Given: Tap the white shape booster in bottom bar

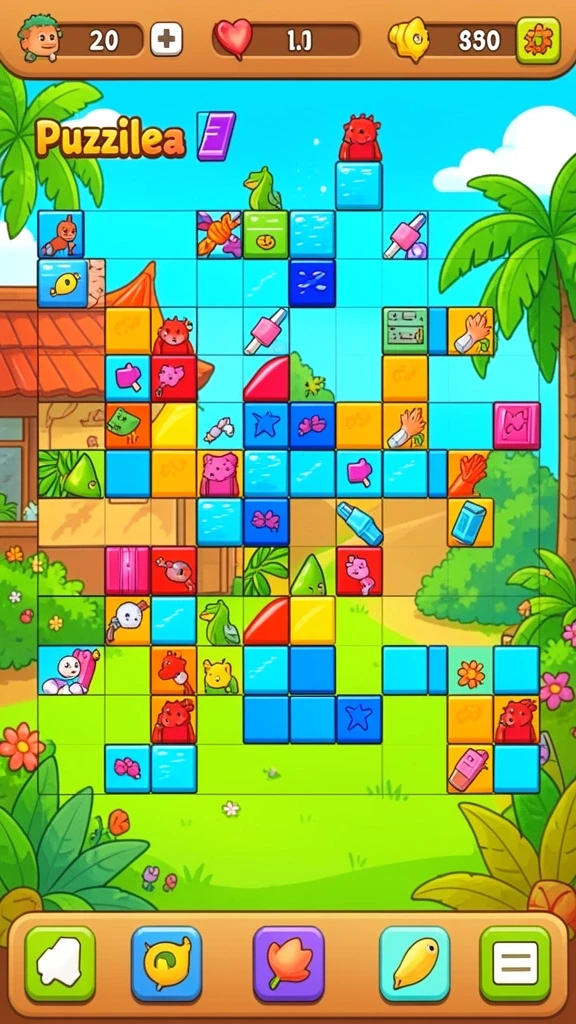Looking at the screenshot, I should [x=60, y=963].
